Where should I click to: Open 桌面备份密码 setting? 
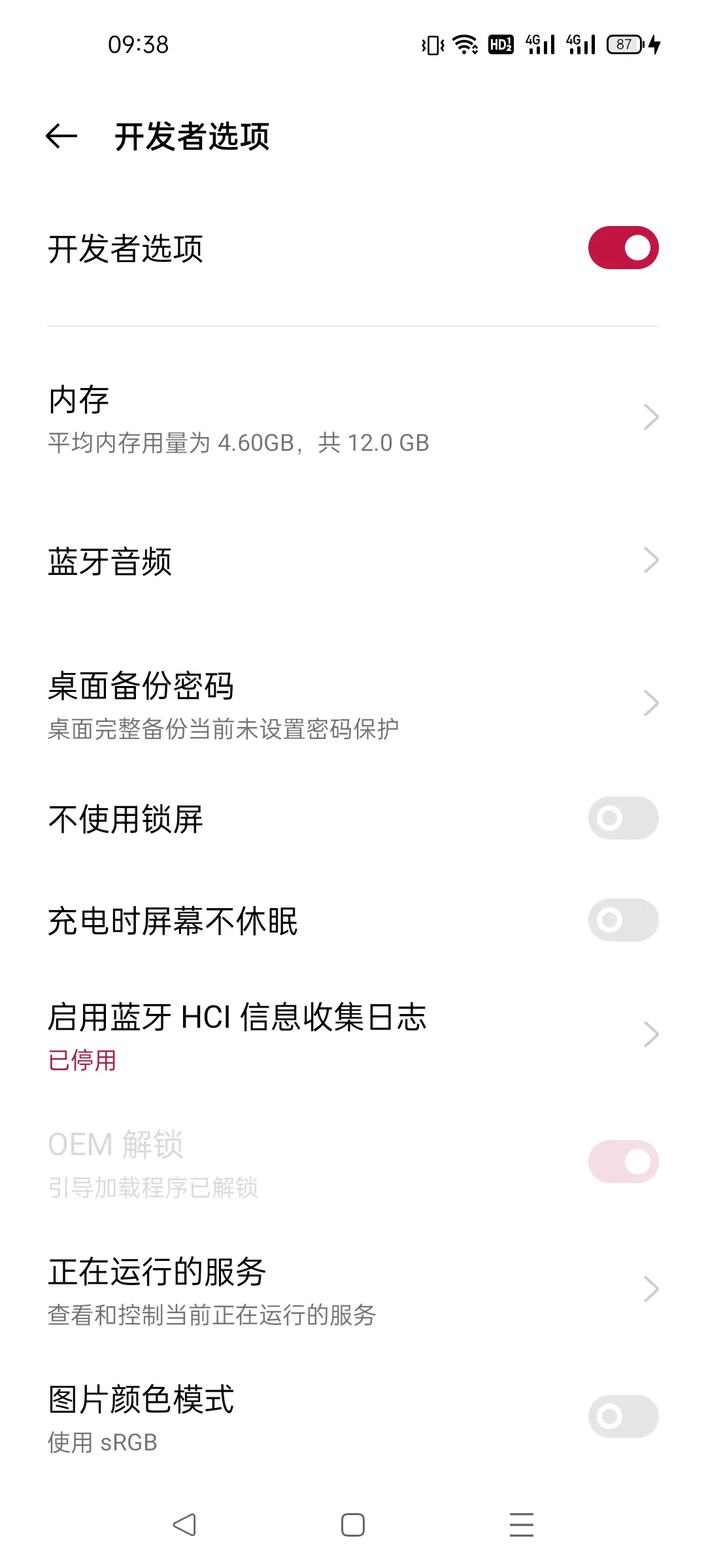pyautogui.click(x=353, y=704)
